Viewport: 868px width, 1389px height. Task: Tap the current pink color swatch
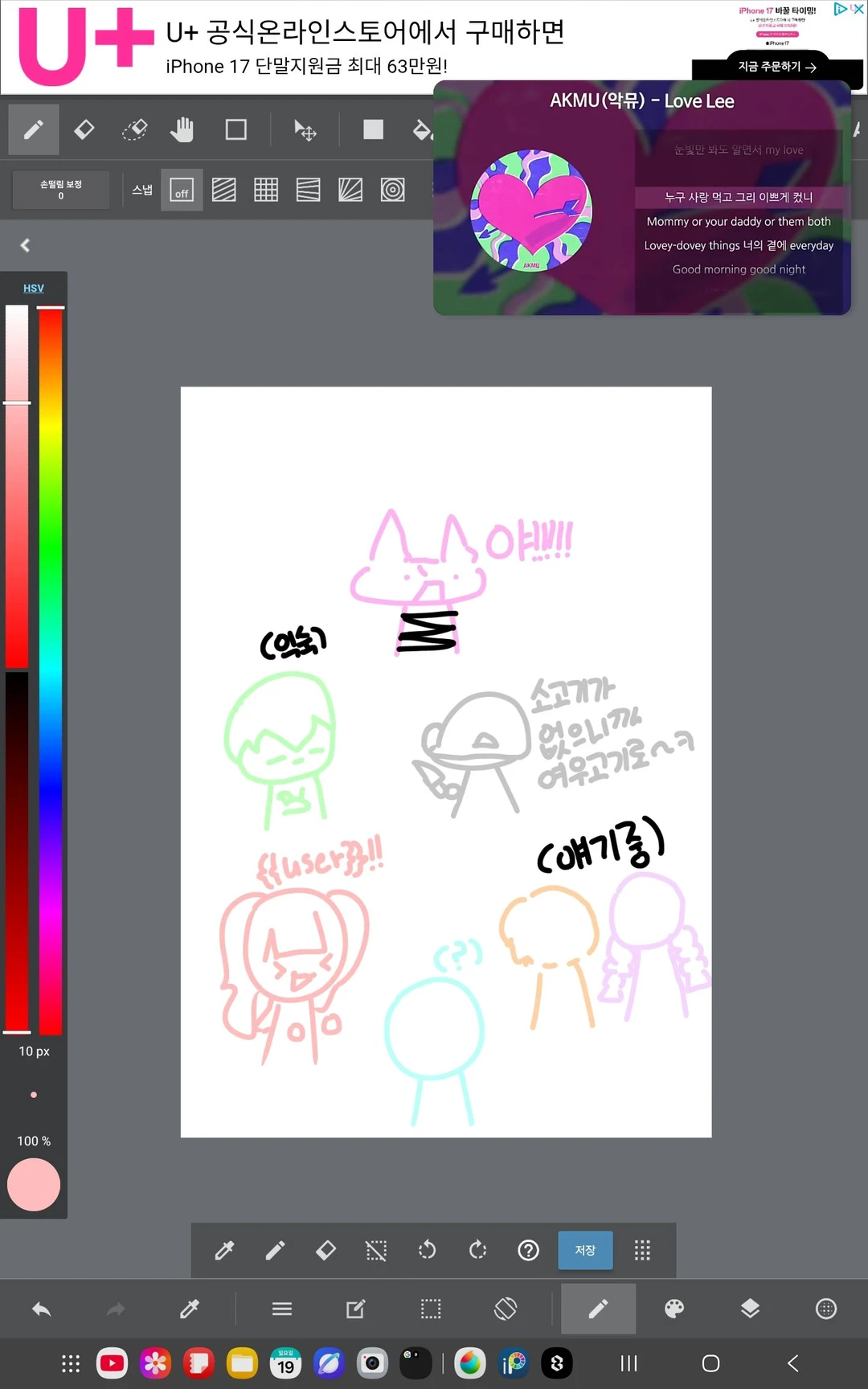click(34, 1184)
